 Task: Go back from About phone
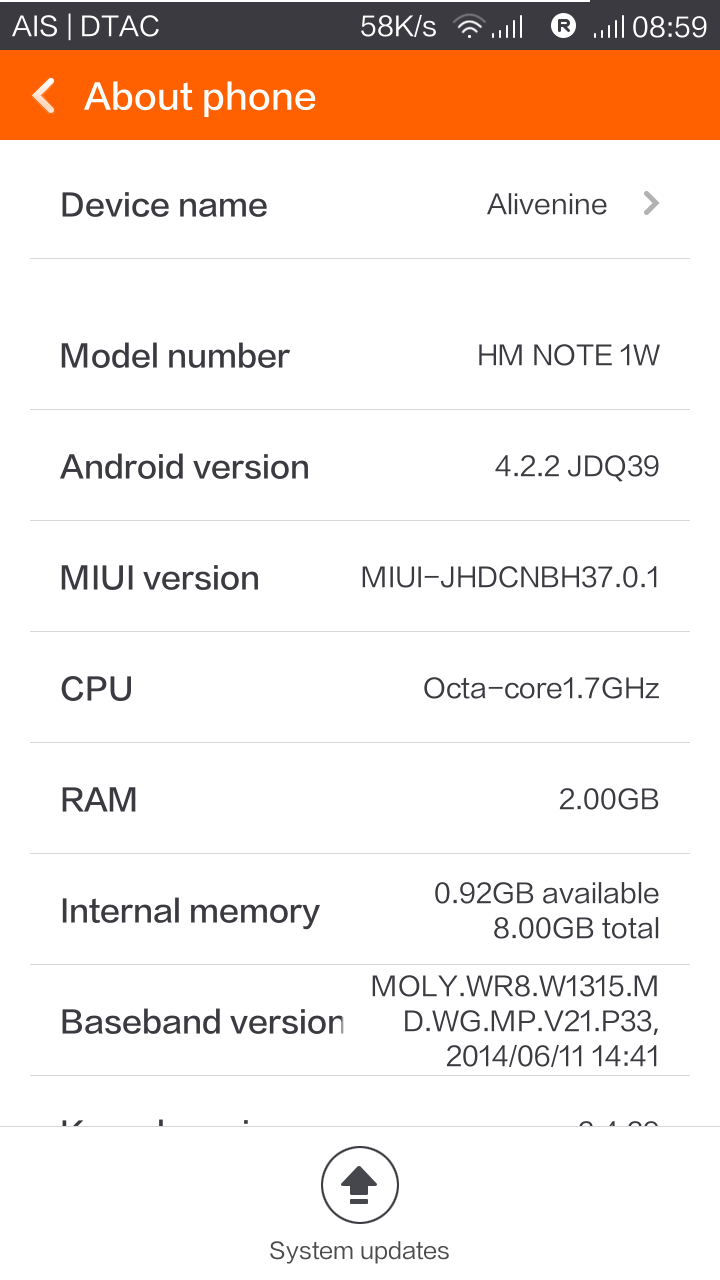coord(45,97)
